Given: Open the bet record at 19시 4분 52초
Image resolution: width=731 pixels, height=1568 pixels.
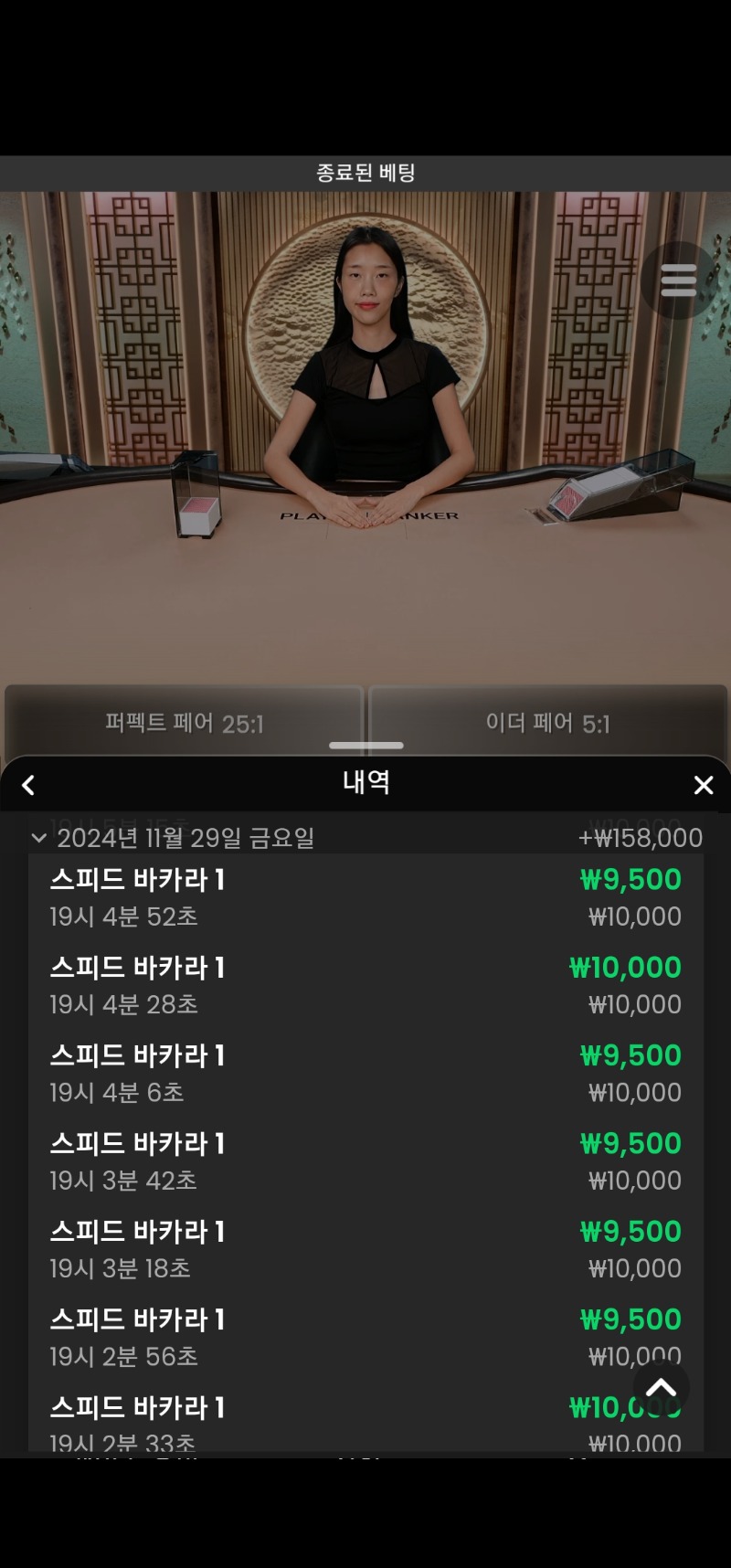Looking at the screenshot, I should [x=365, y=897].
